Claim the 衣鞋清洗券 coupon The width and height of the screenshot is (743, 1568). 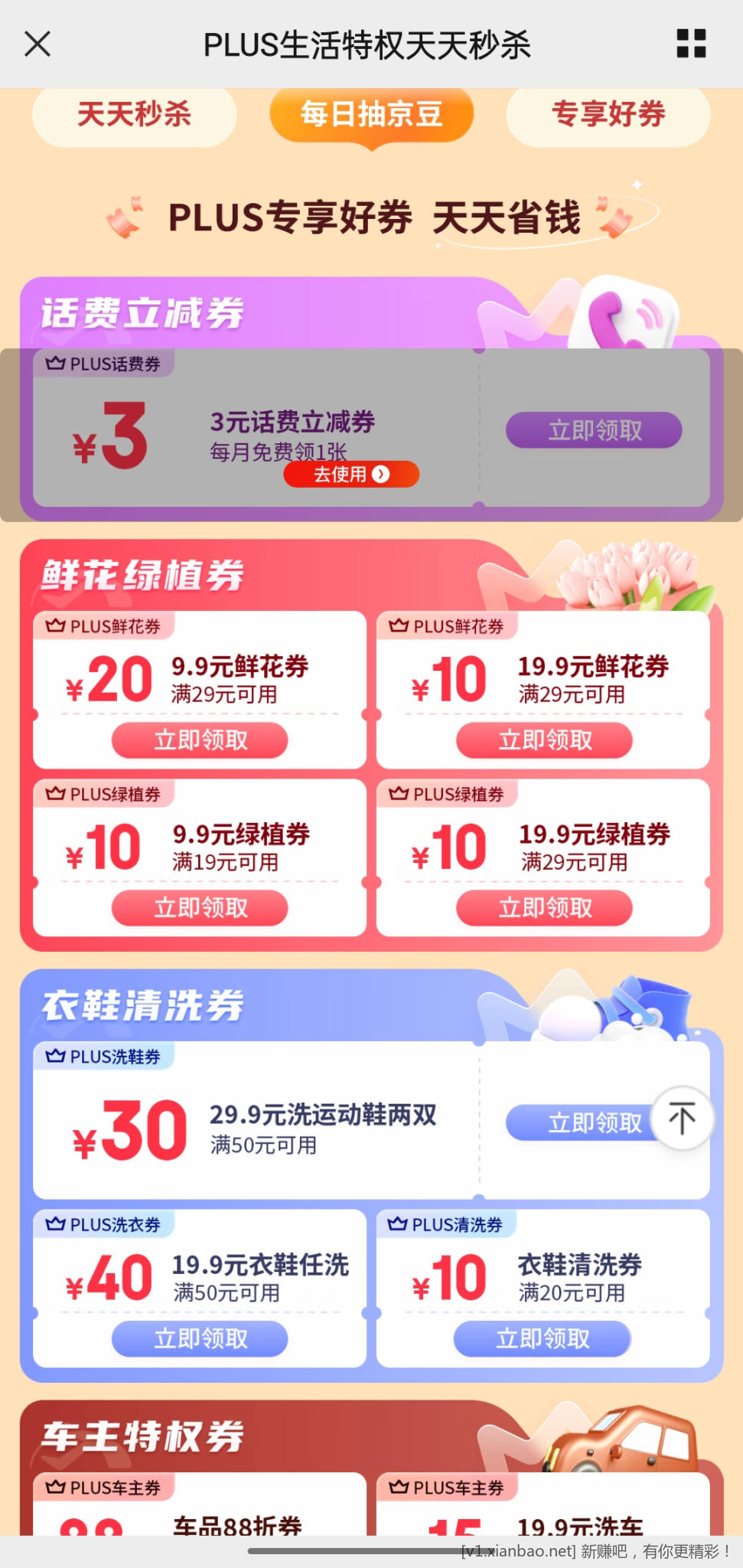[x=542, y=1339]
